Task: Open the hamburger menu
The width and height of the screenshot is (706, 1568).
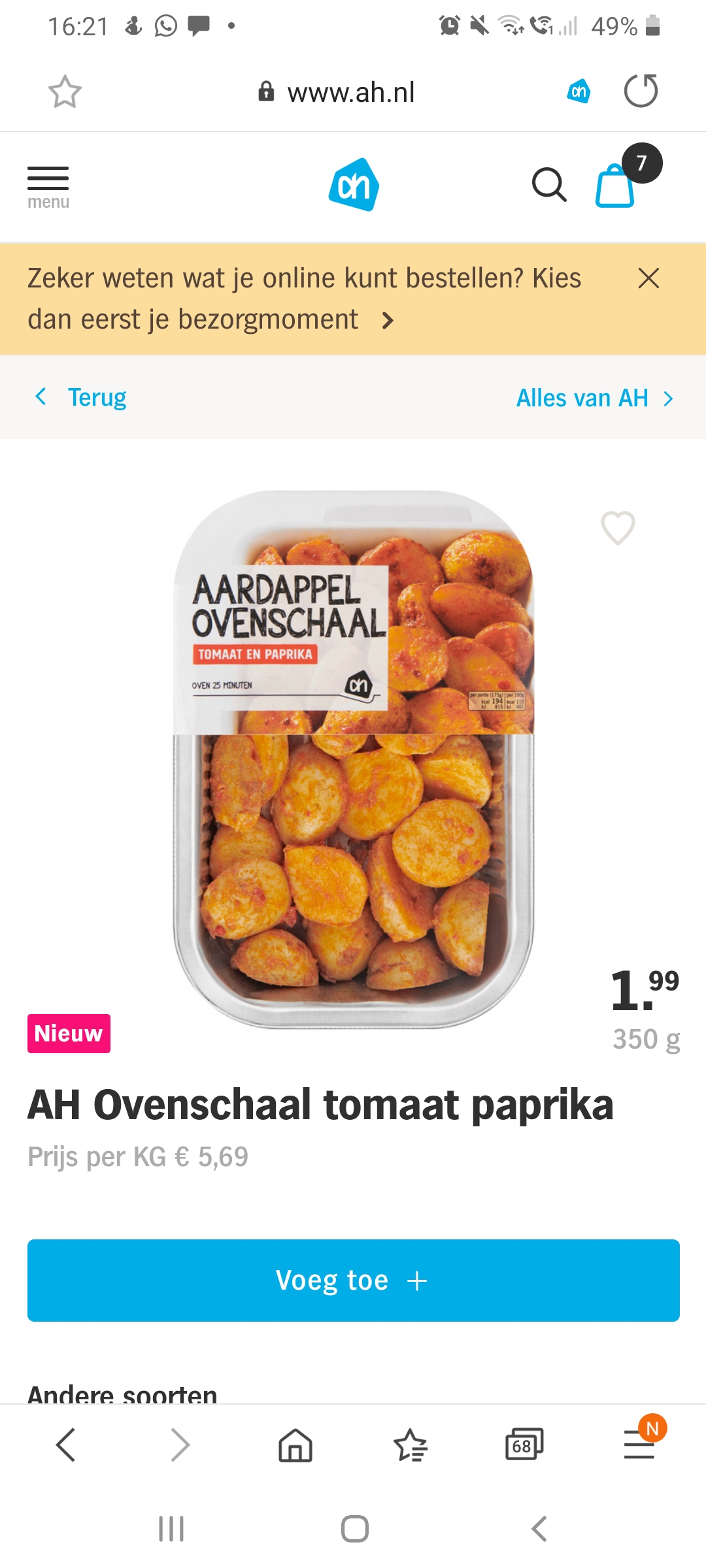Action: (48, 187)
